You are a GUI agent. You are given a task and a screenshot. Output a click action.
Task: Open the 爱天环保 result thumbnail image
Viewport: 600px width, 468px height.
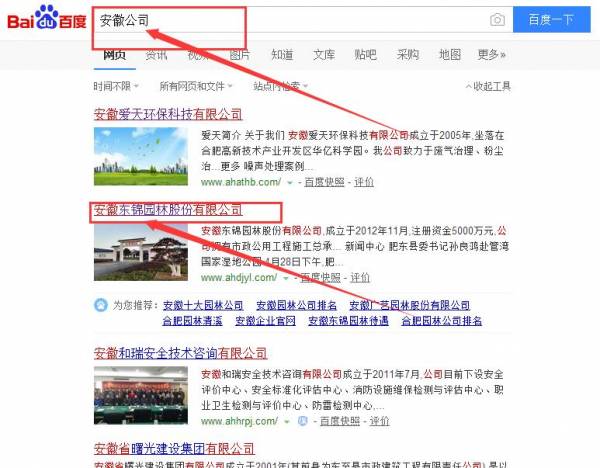(141, 156)
